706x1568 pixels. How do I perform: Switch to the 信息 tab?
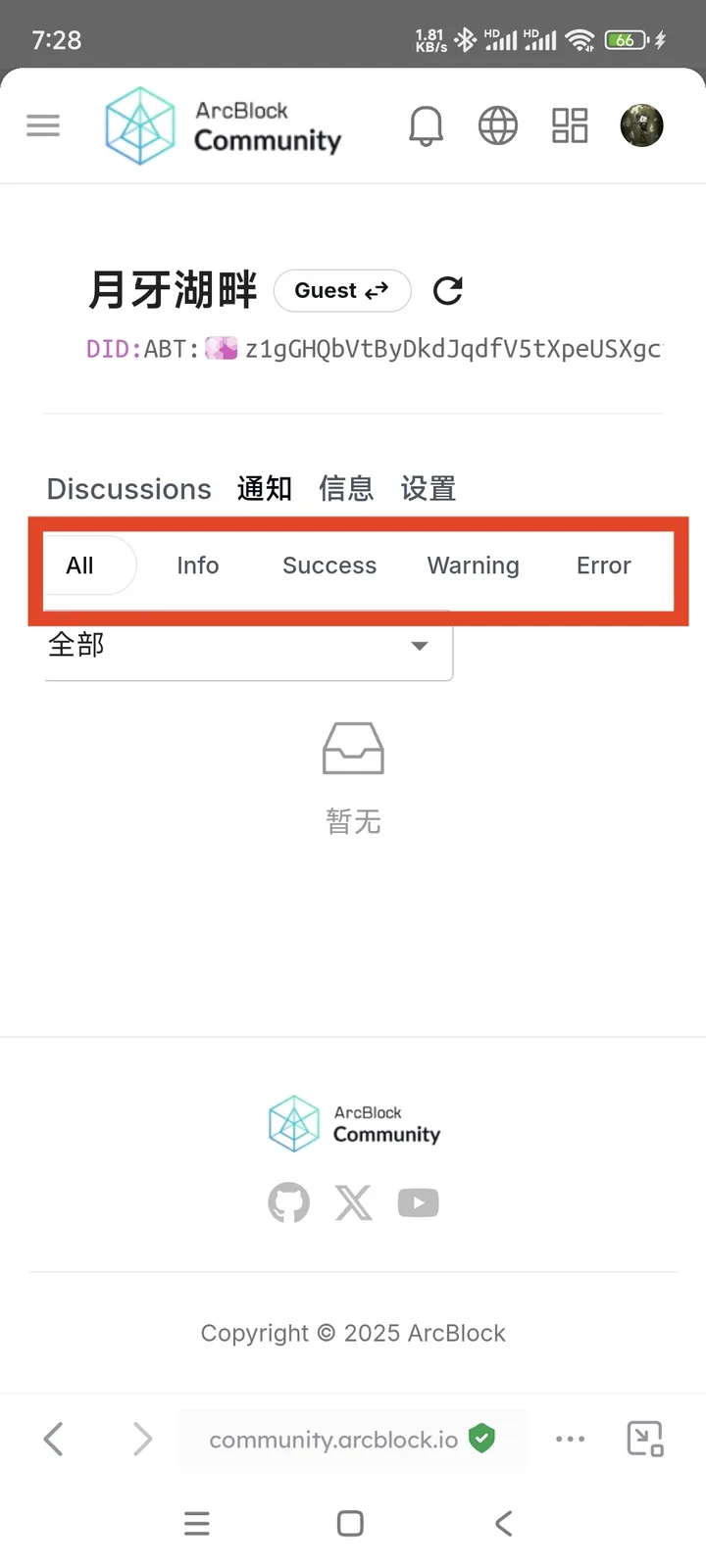(x=346, y=488)
